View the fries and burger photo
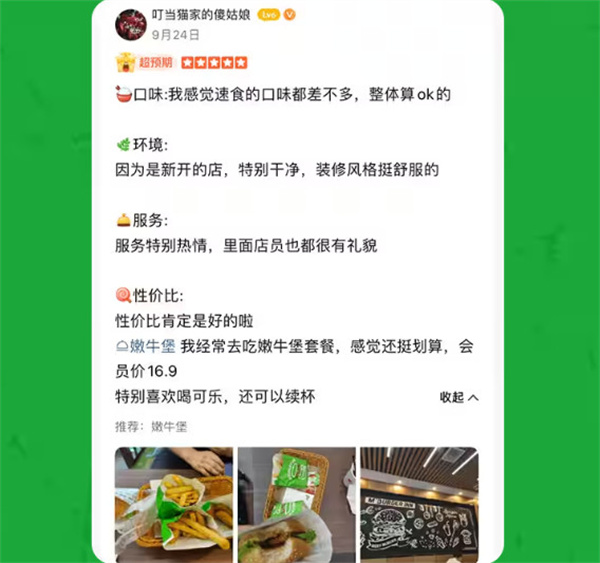This screenshot has width=600, height=563. pos(174,504)
